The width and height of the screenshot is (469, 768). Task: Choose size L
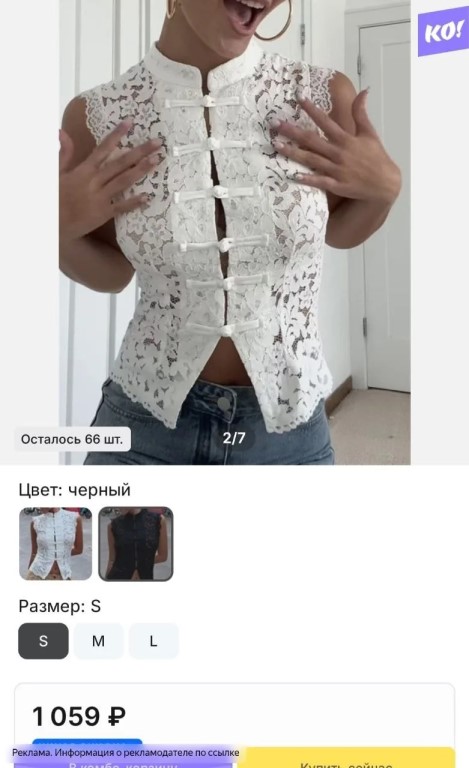[153, 641]
